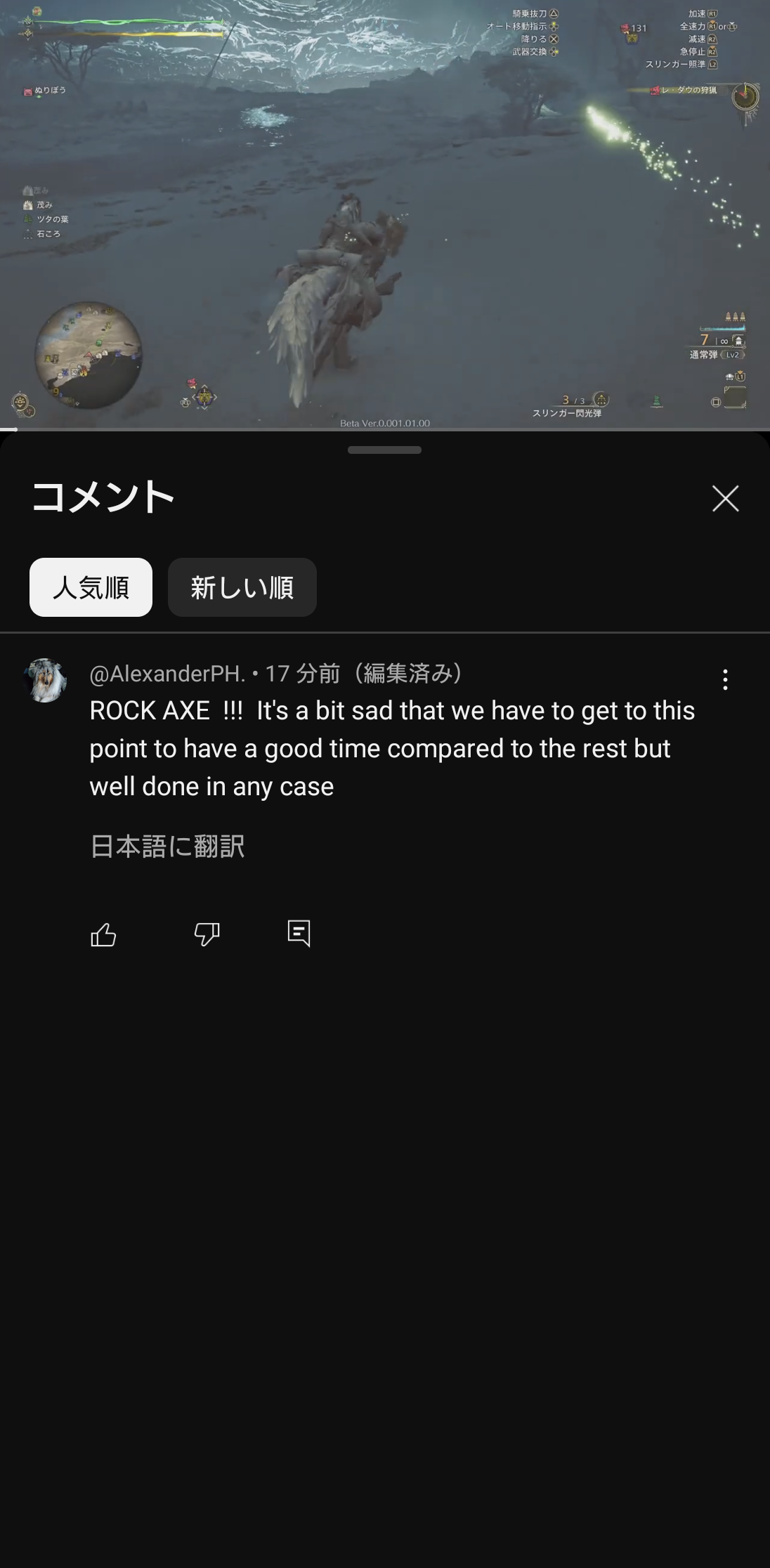Like AlexanderPH's comment
This screenshot has height=1568, width=770.
tap(103, 934)
